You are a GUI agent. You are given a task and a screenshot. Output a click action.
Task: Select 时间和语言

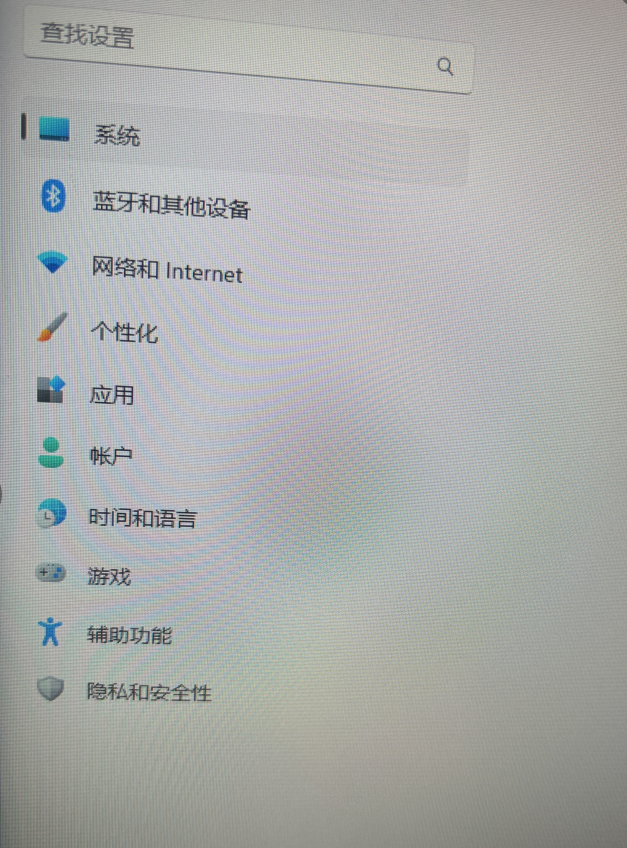[x=141, y=518]
